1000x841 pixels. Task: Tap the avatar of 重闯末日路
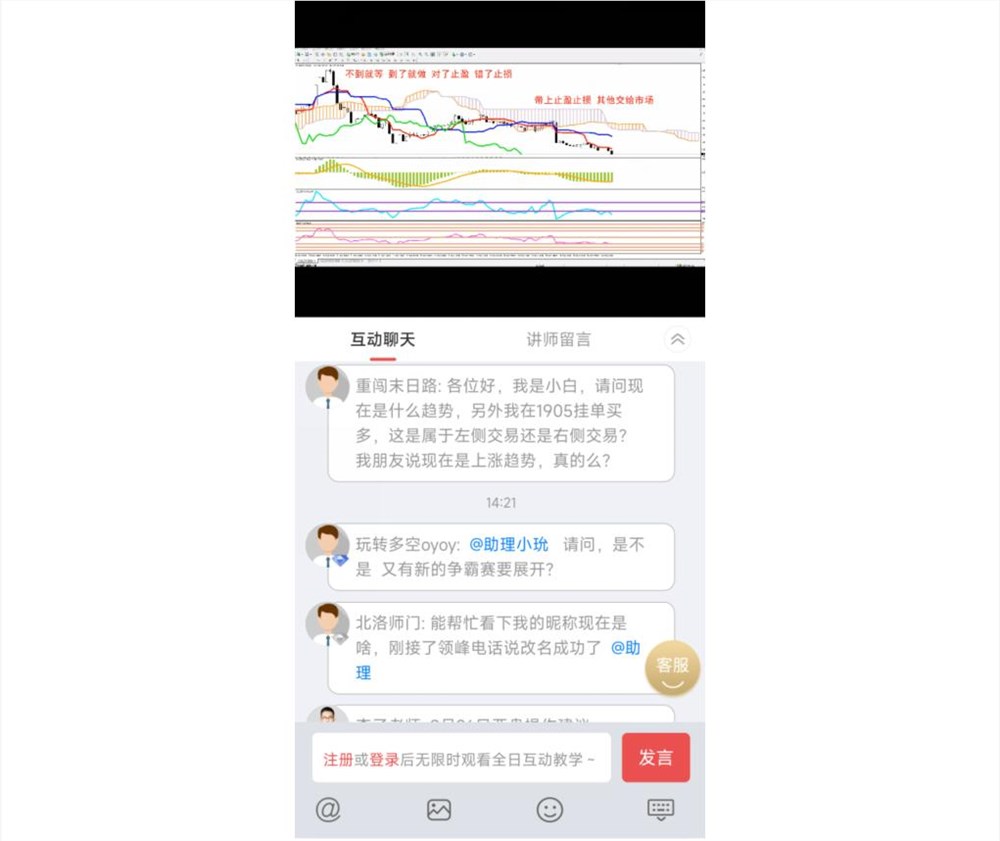[327, 387]
